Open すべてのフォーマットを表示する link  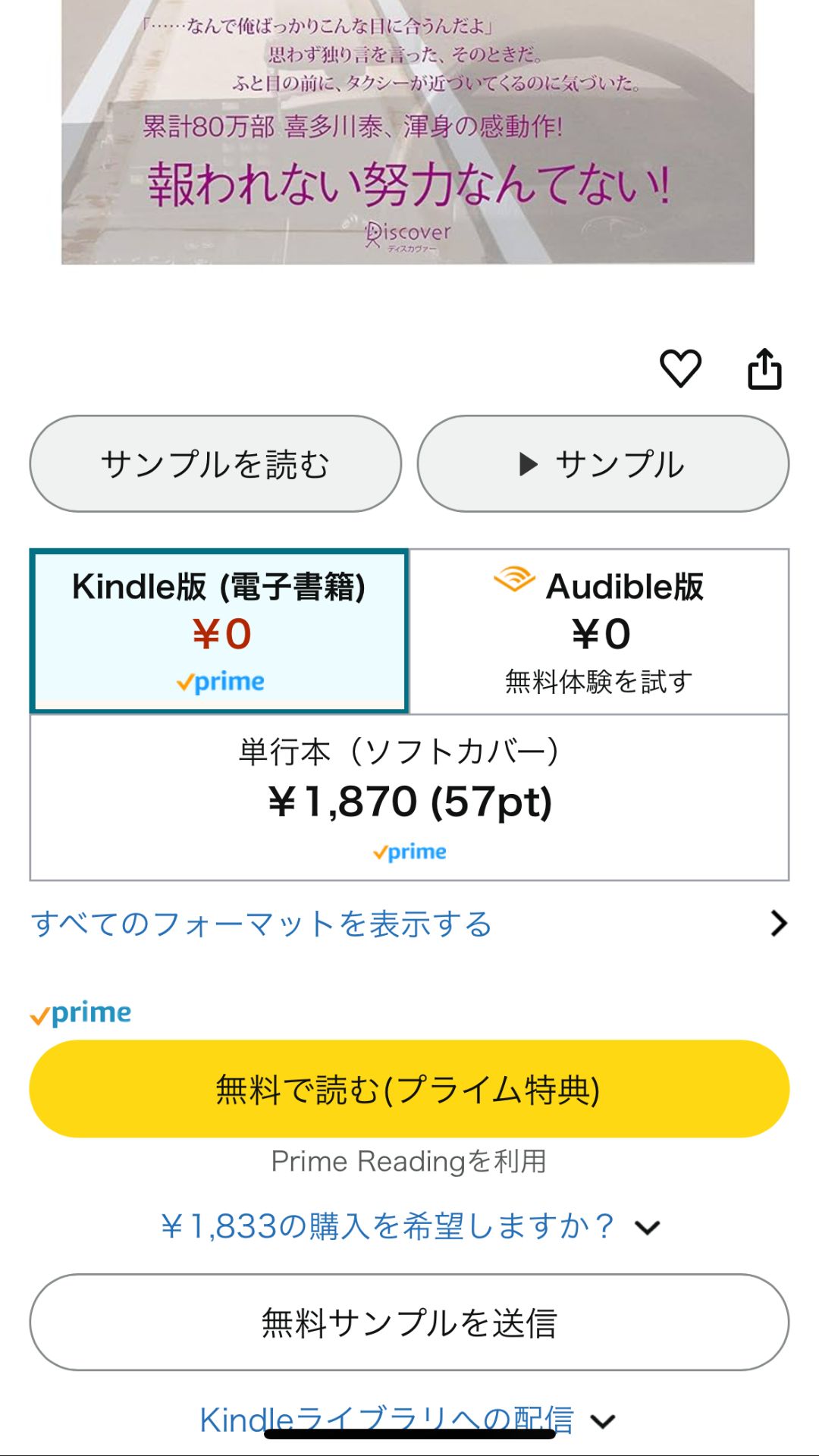coord(261,924)
